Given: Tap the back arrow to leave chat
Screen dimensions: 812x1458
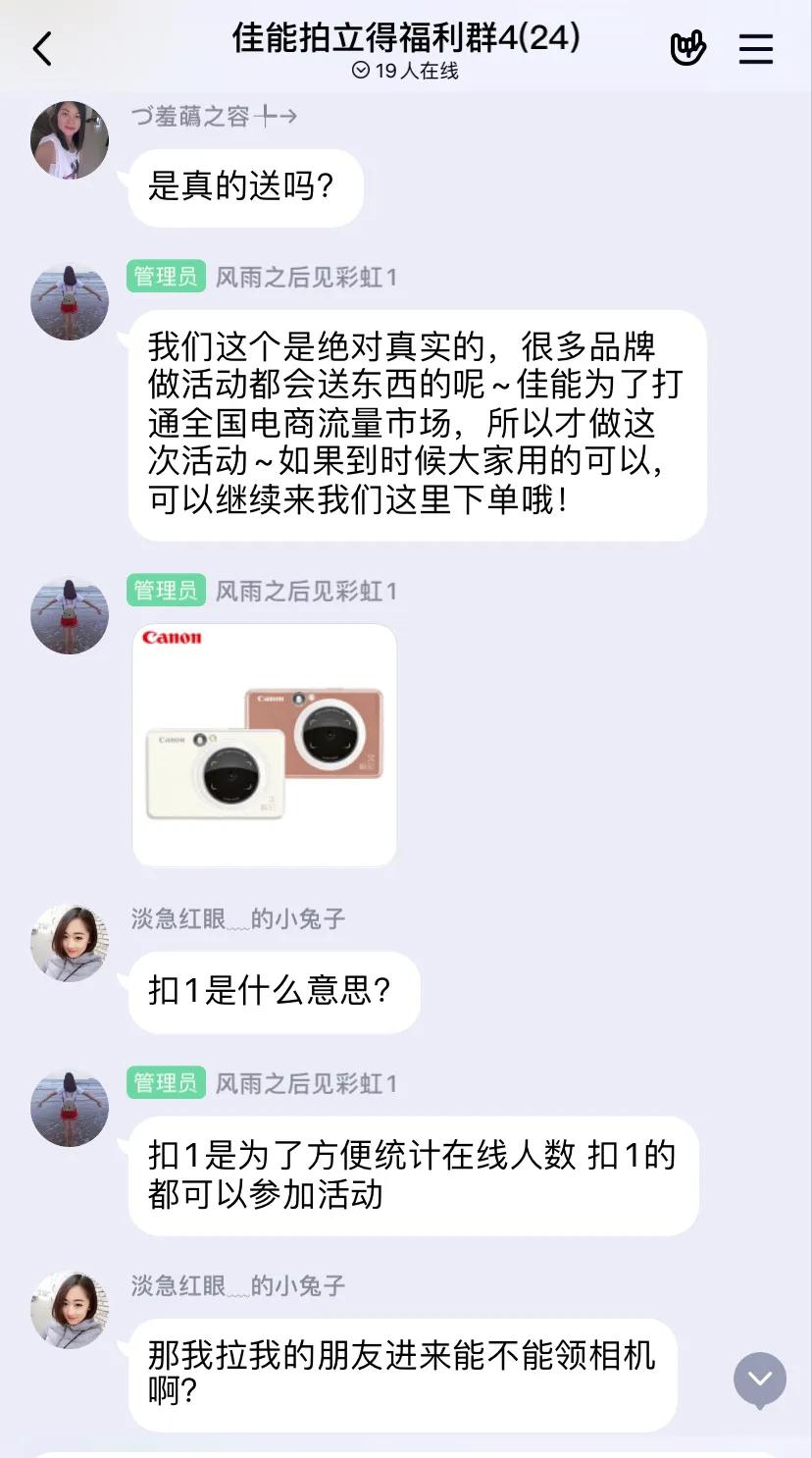Looking at the screenshot, I should click(41, 47).
